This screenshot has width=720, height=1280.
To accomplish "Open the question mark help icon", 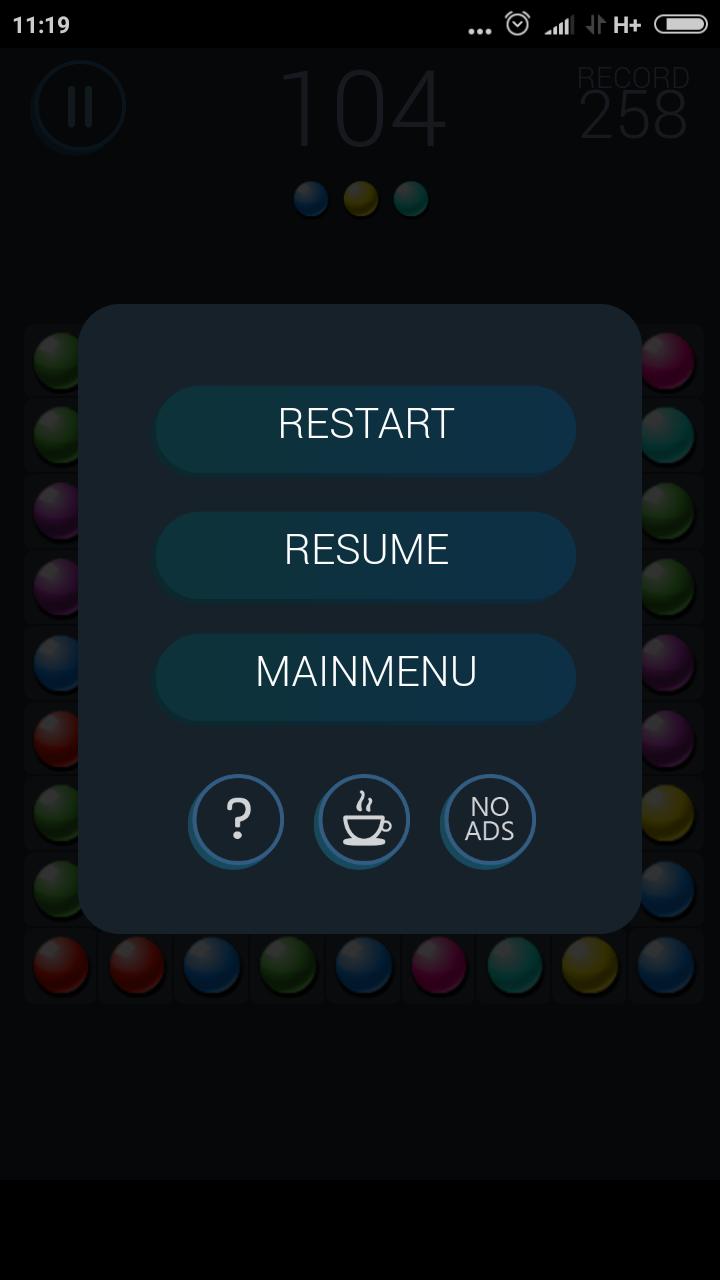I will coord(238,820).
